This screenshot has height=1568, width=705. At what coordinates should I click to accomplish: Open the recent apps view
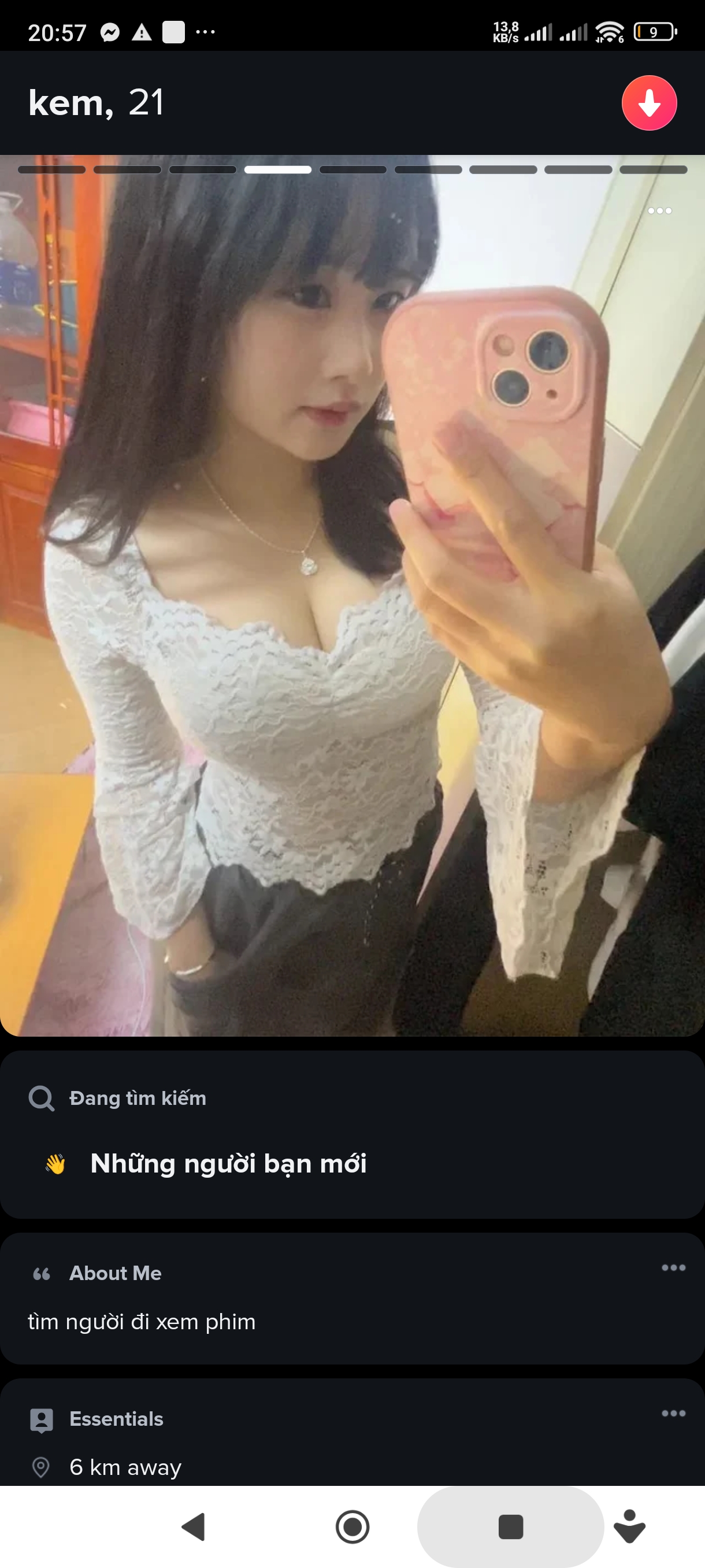[x=510, y=1526]
